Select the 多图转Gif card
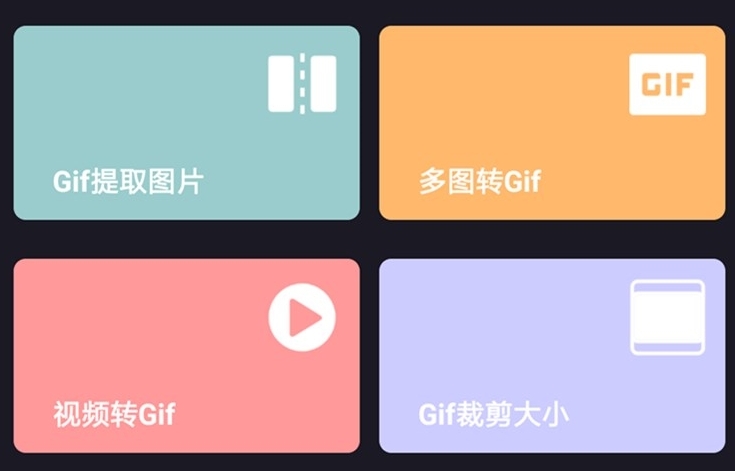The height and width of the screenshot is (471, 735). [551, 123]
